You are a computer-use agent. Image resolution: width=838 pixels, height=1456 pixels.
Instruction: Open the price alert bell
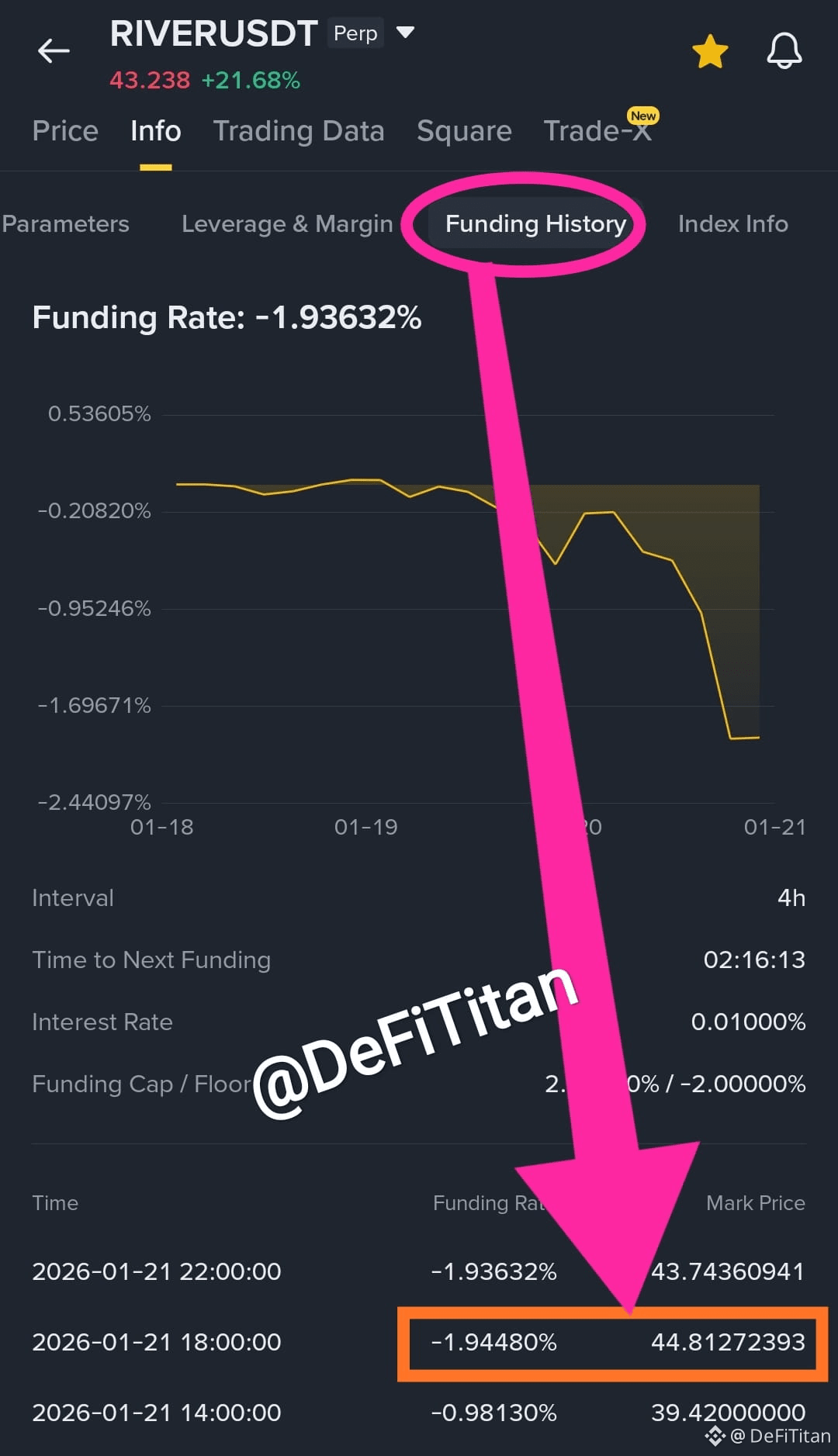click(784, 51)
